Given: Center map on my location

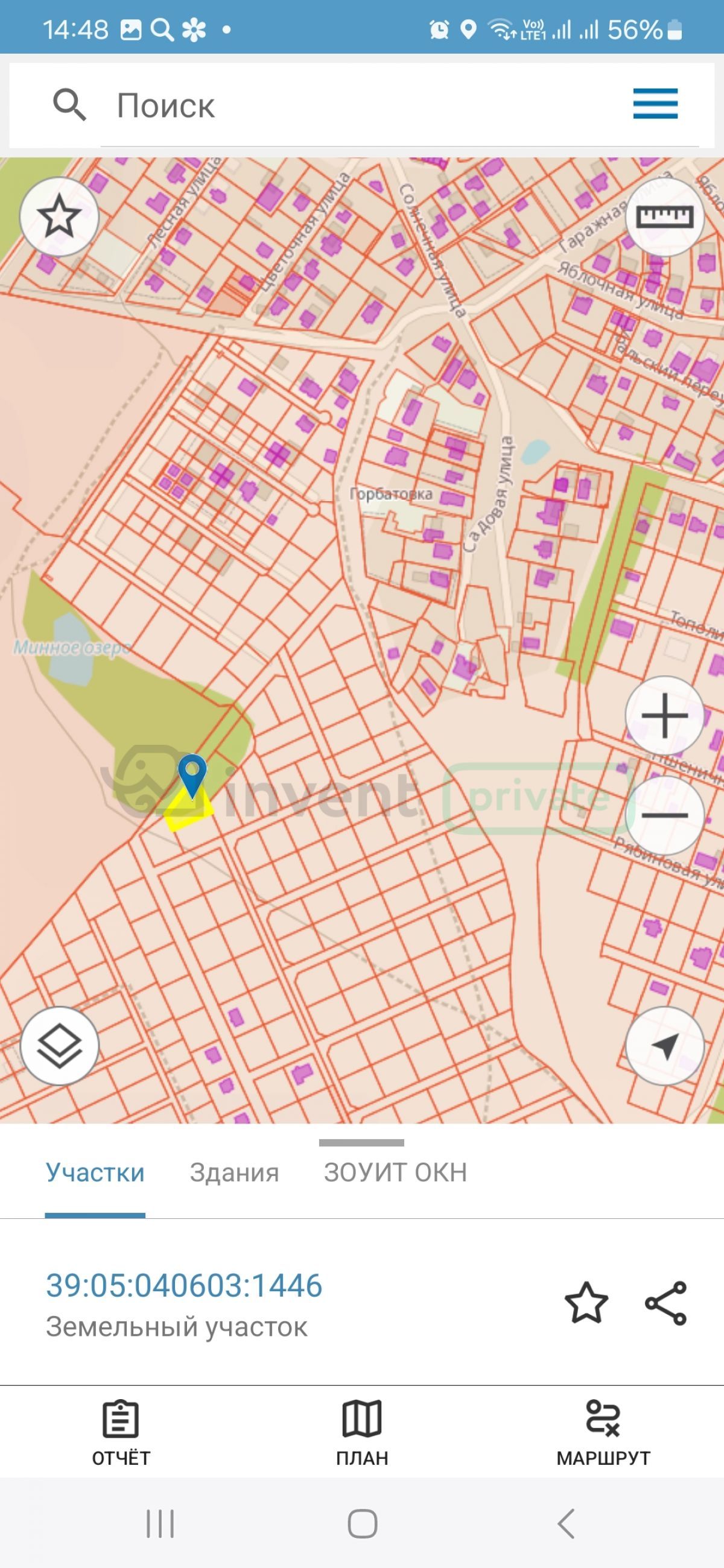Looking at the screenshot, I should [664, 1046].
